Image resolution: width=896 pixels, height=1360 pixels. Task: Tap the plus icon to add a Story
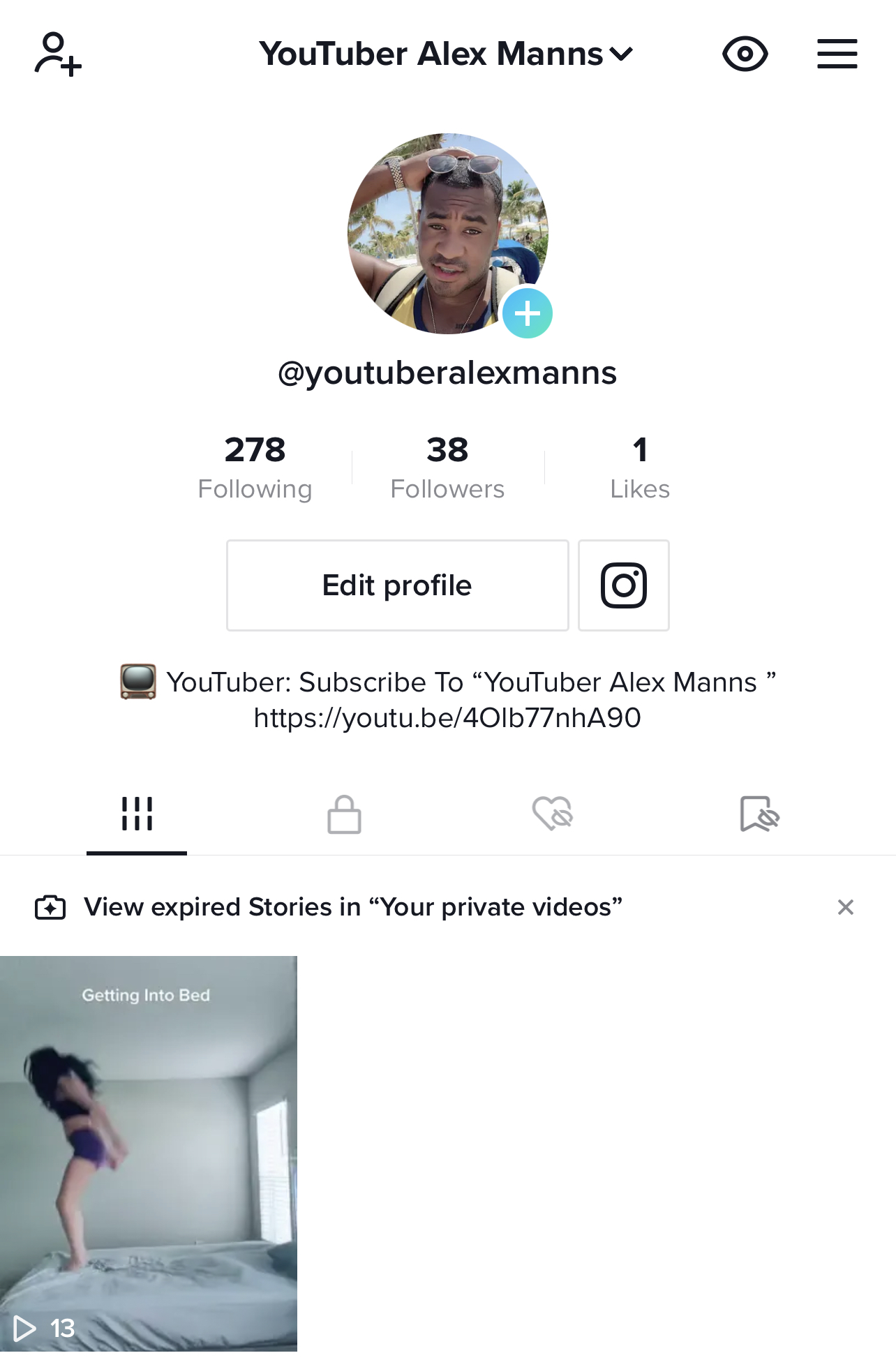coord(528,313)
